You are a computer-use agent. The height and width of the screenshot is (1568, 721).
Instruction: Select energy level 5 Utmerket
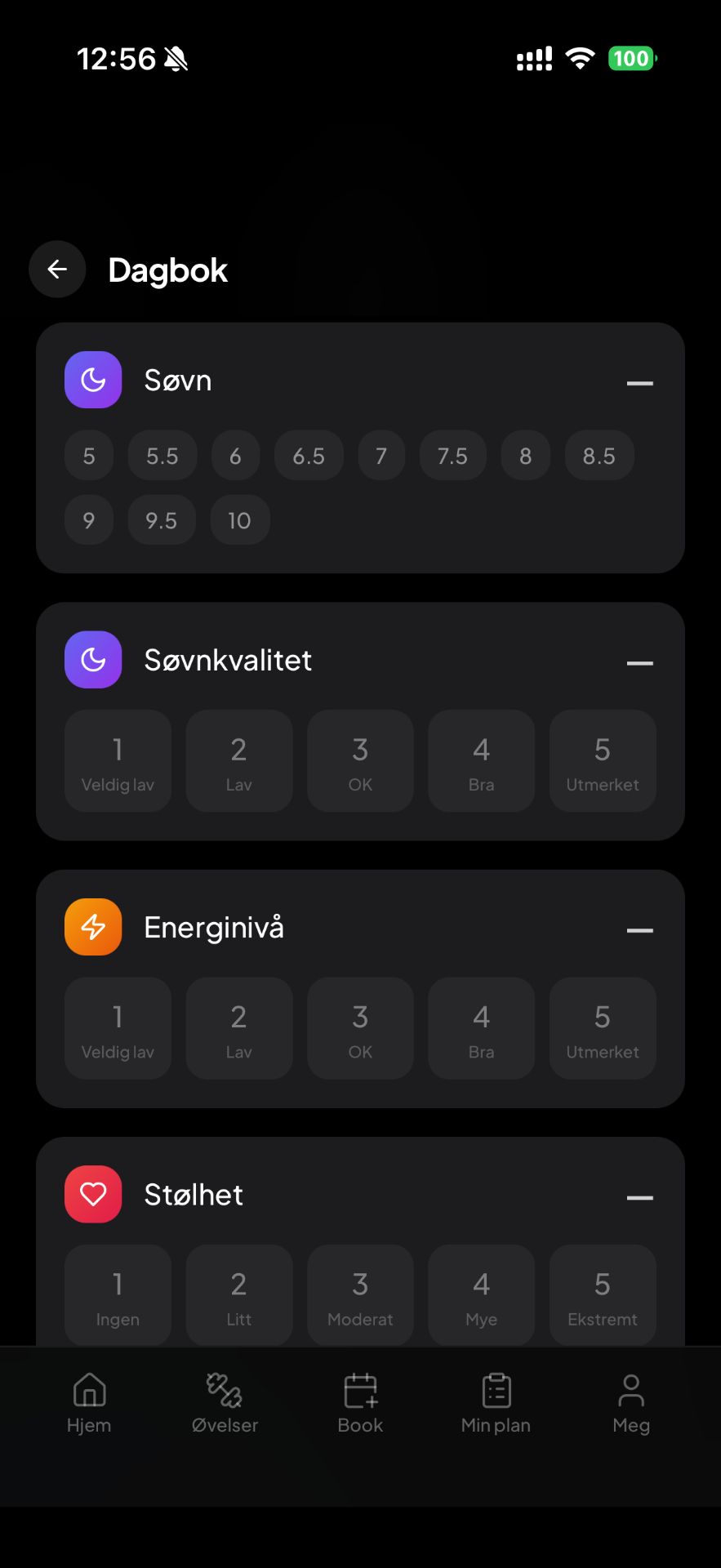click(x=602, y=1027)
